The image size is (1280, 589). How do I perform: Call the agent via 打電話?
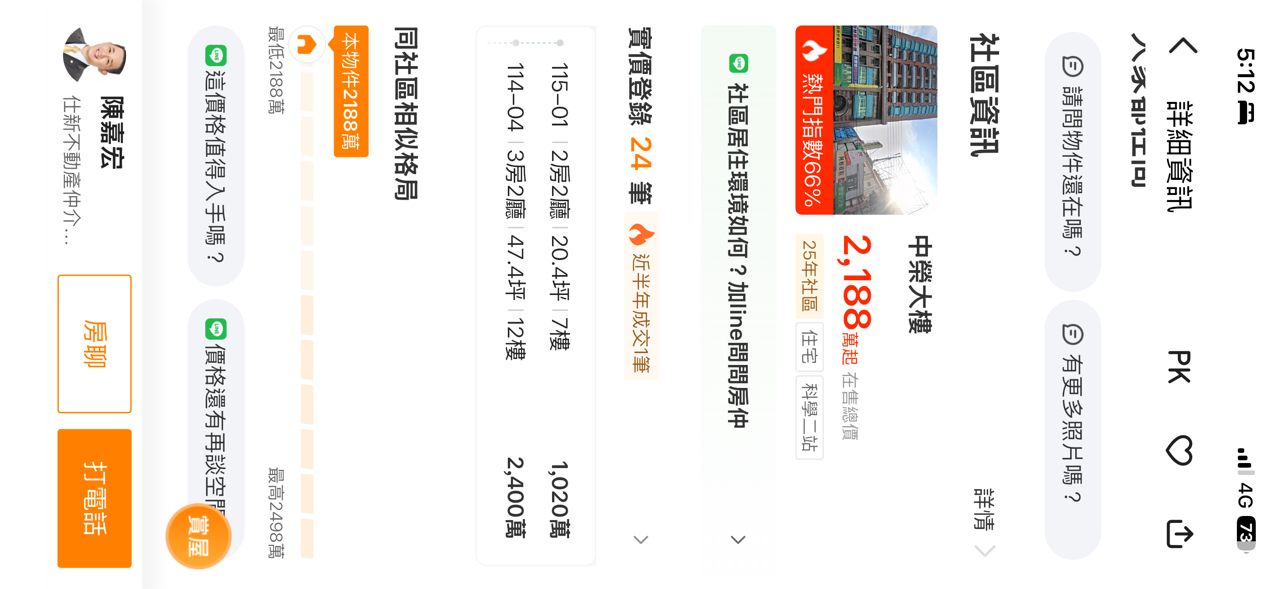[x=94, y=498]
